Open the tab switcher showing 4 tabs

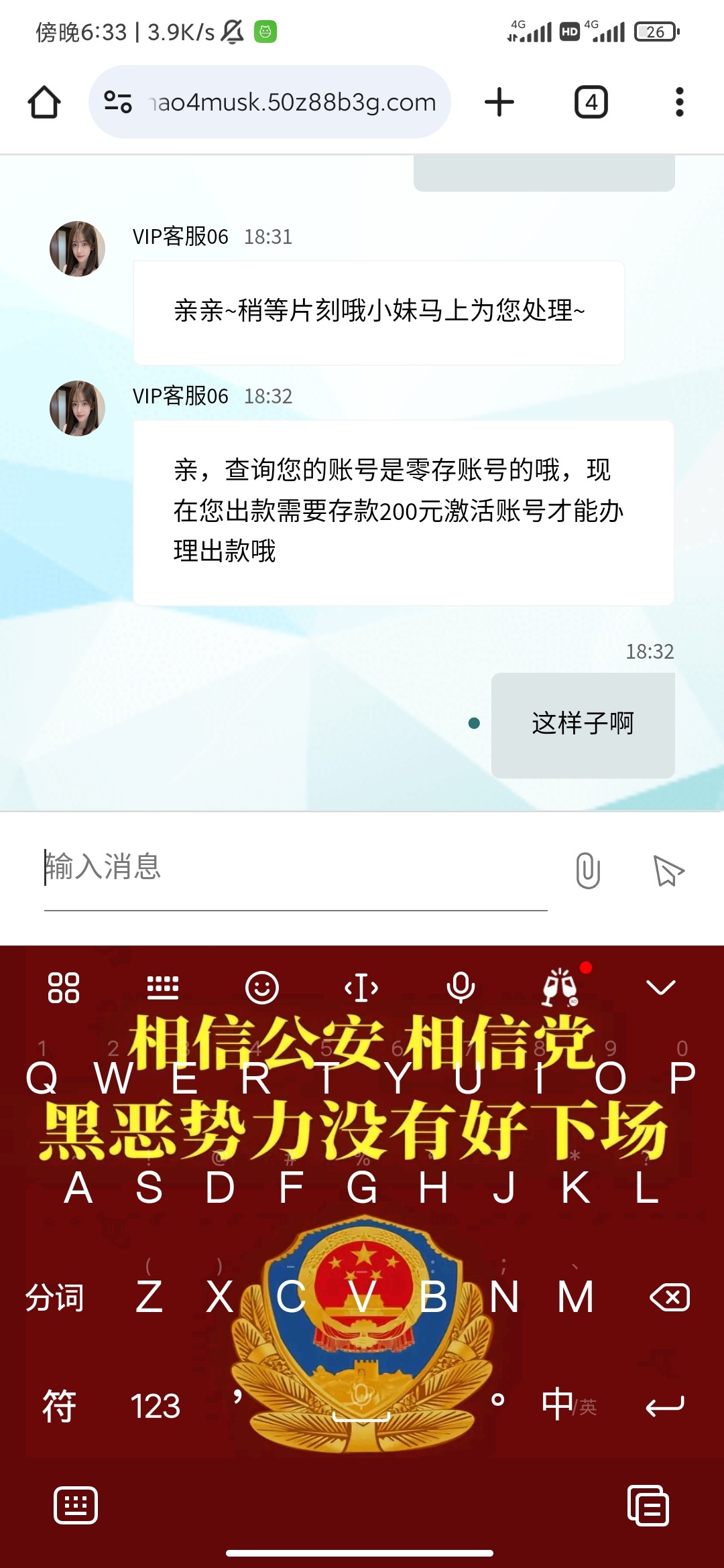591,103
